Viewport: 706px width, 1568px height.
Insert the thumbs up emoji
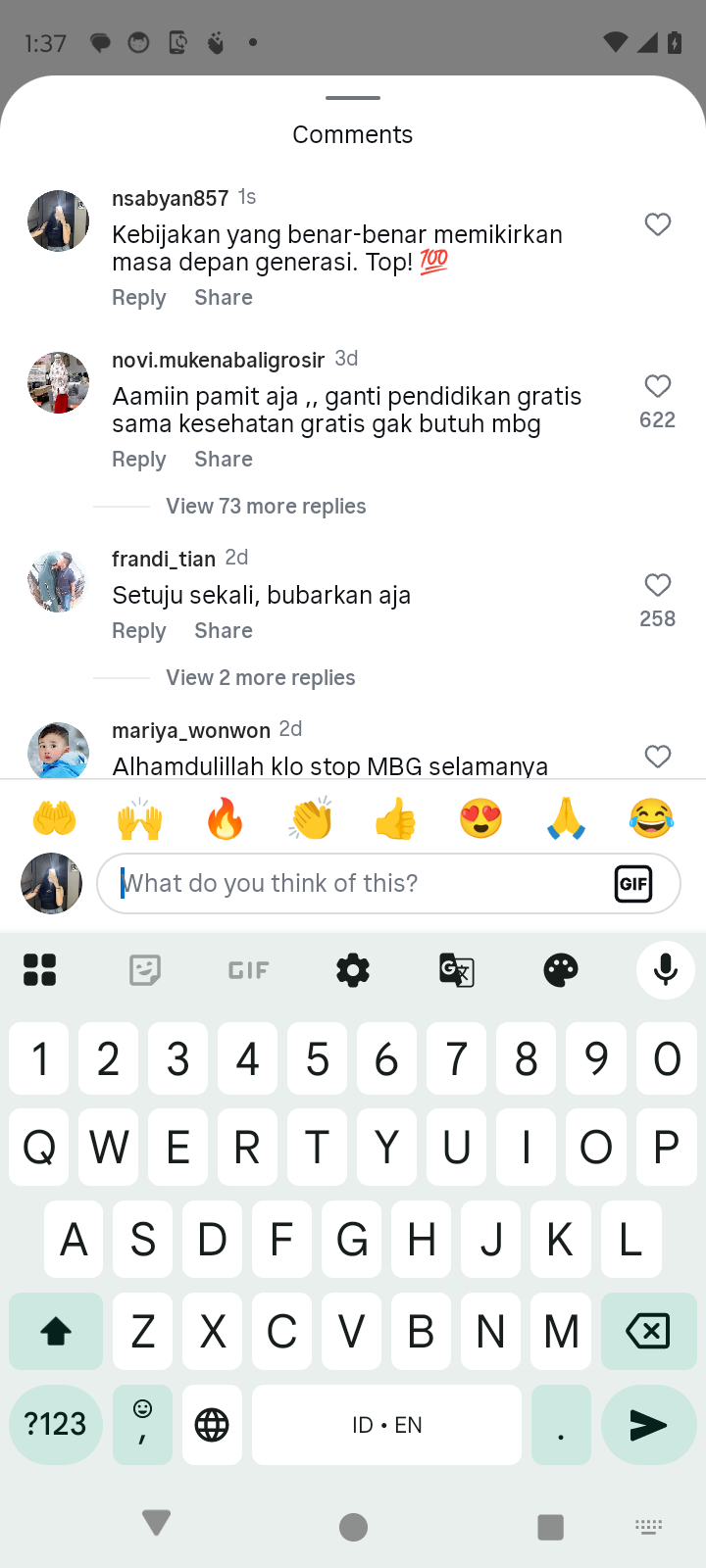pyautogui.click(x=395, y=818)
